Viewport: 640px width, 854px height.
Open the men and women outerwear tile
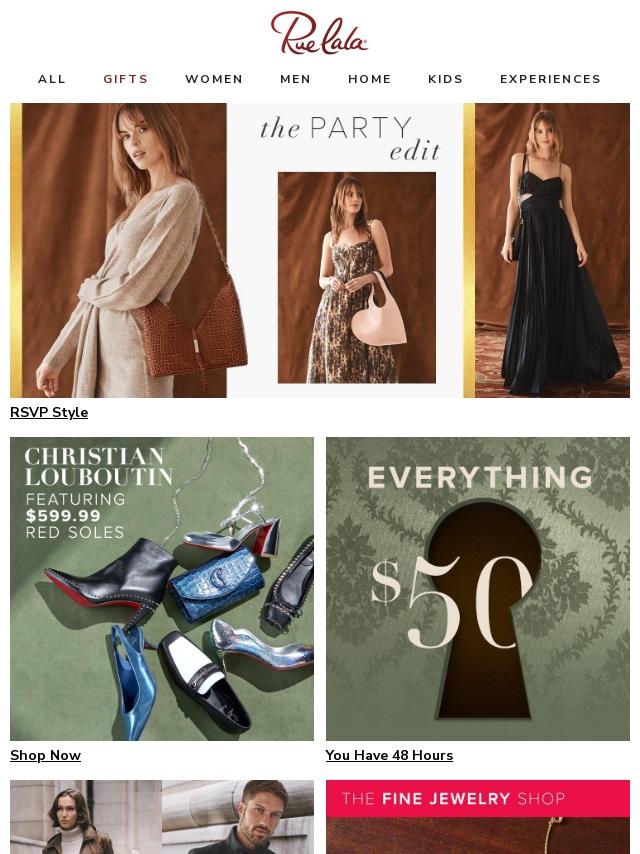tap(162, 817)
